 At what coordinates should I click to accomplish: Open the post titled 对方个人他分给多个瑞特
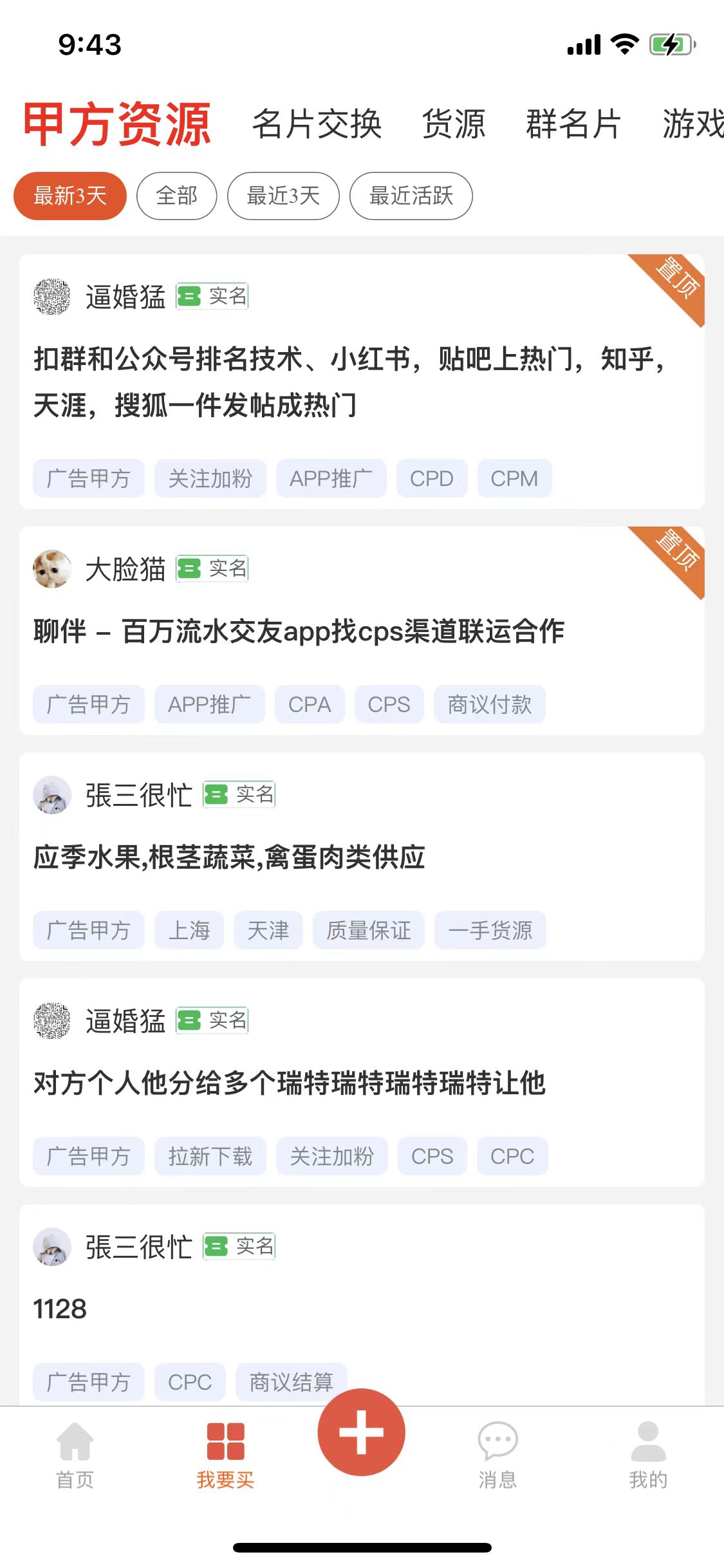pos(290,1083)
